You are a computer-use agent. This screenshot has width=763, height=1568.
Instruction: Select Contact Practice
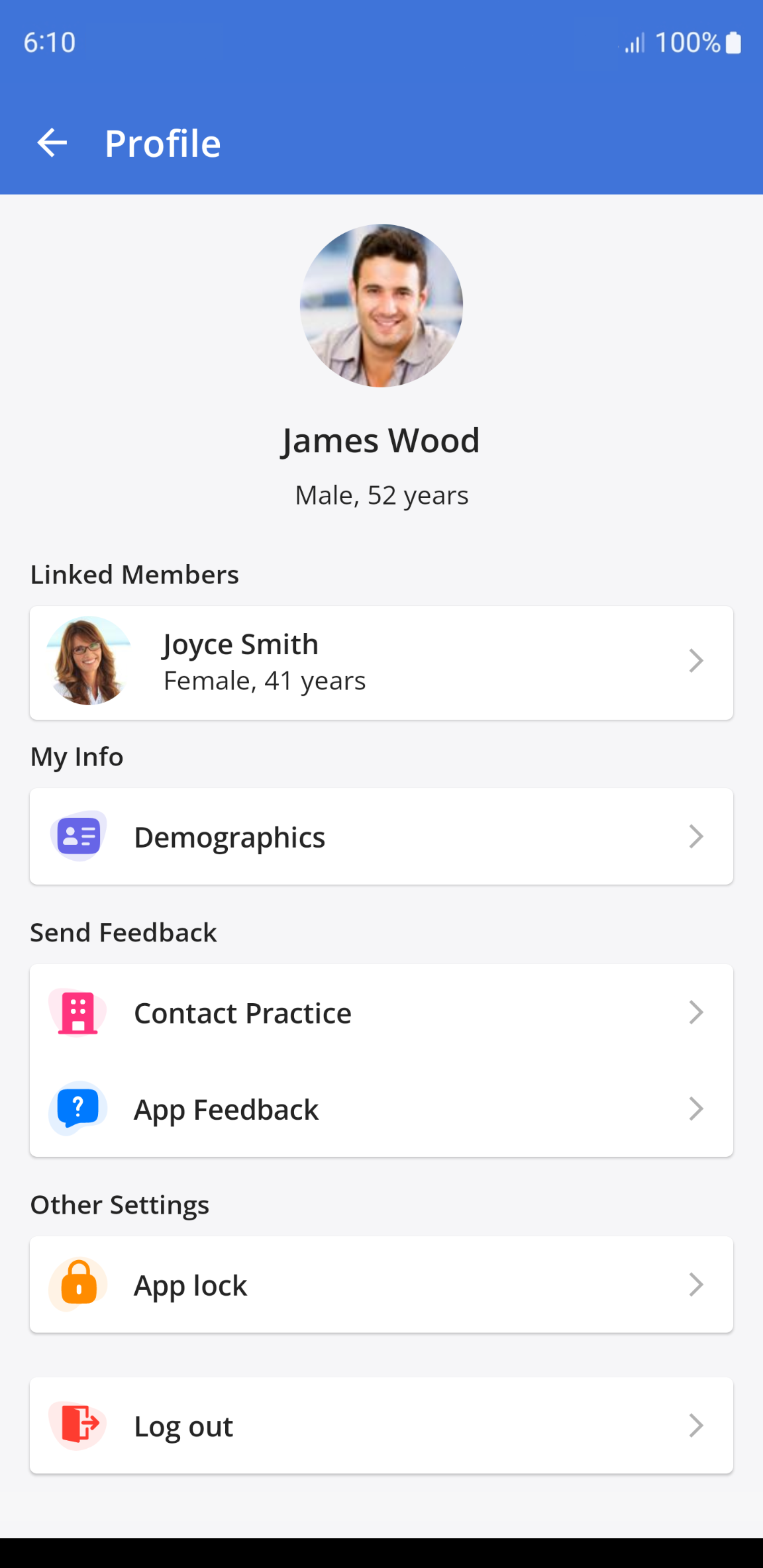[x=381, y=1012]
